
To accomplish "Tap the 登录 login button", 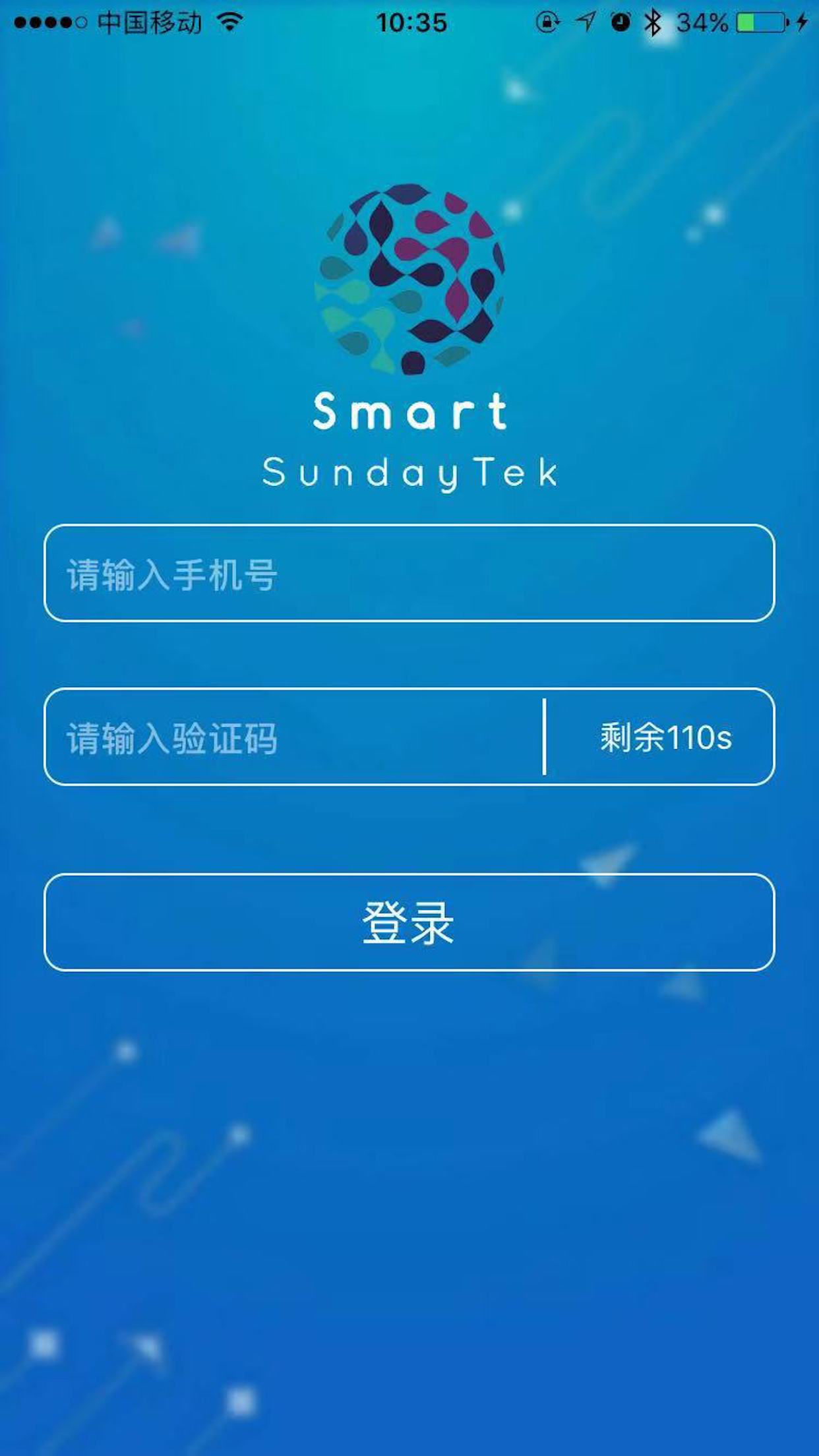I will tap(409, 922).
